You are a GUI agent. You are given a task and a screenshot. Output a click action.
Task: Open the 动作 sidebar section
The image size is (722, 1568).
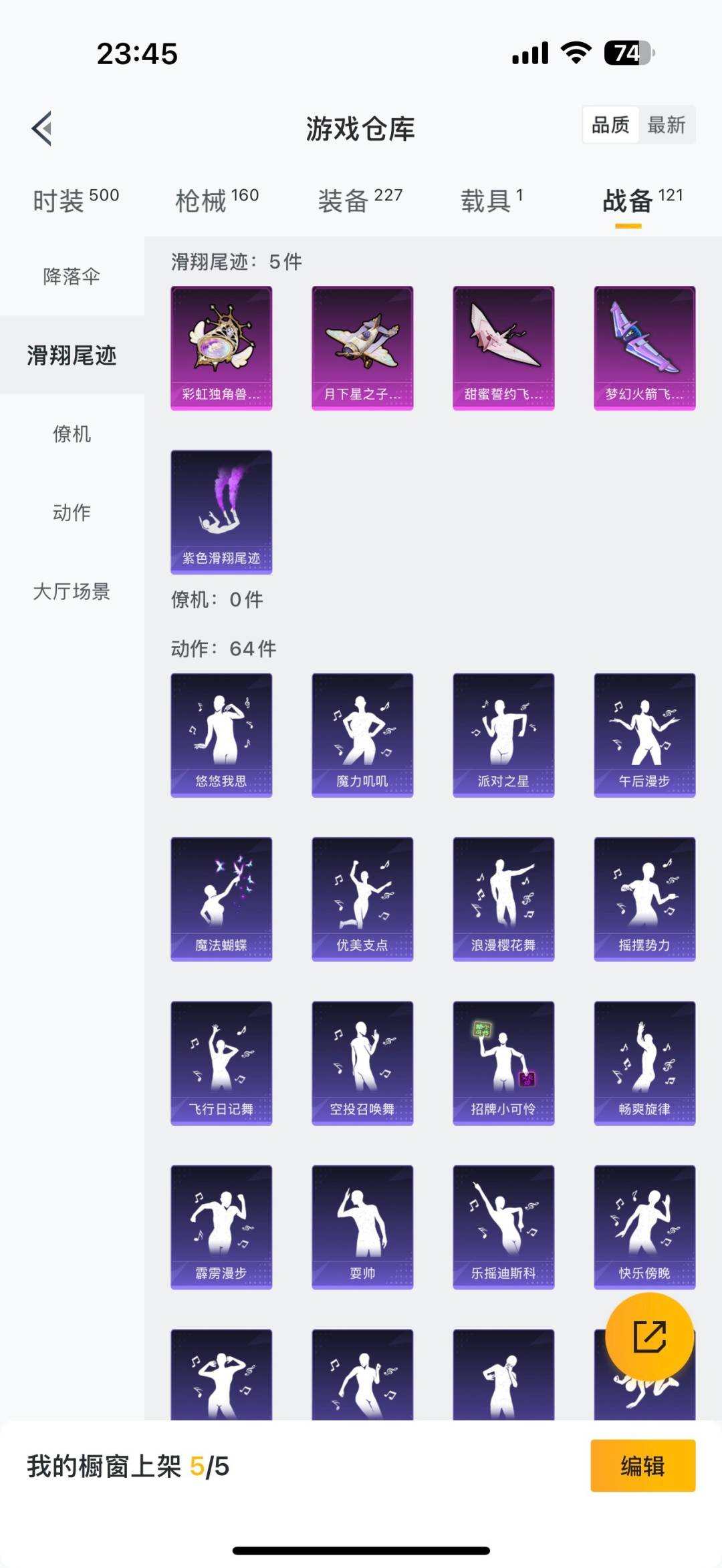coord(72,513)
